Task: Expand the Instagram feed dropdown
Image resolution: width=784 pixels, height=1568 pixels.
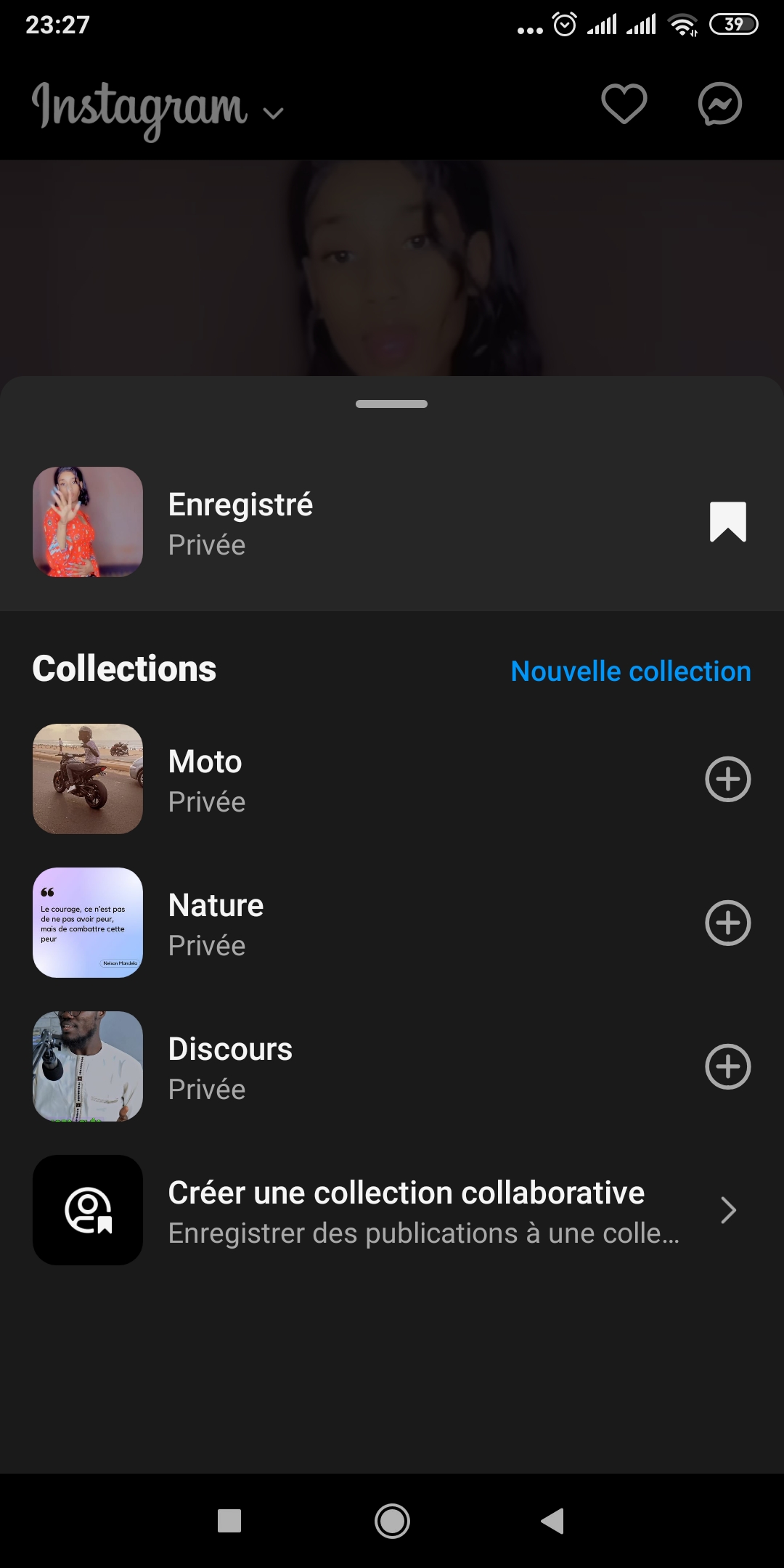Action: (273, 113)
